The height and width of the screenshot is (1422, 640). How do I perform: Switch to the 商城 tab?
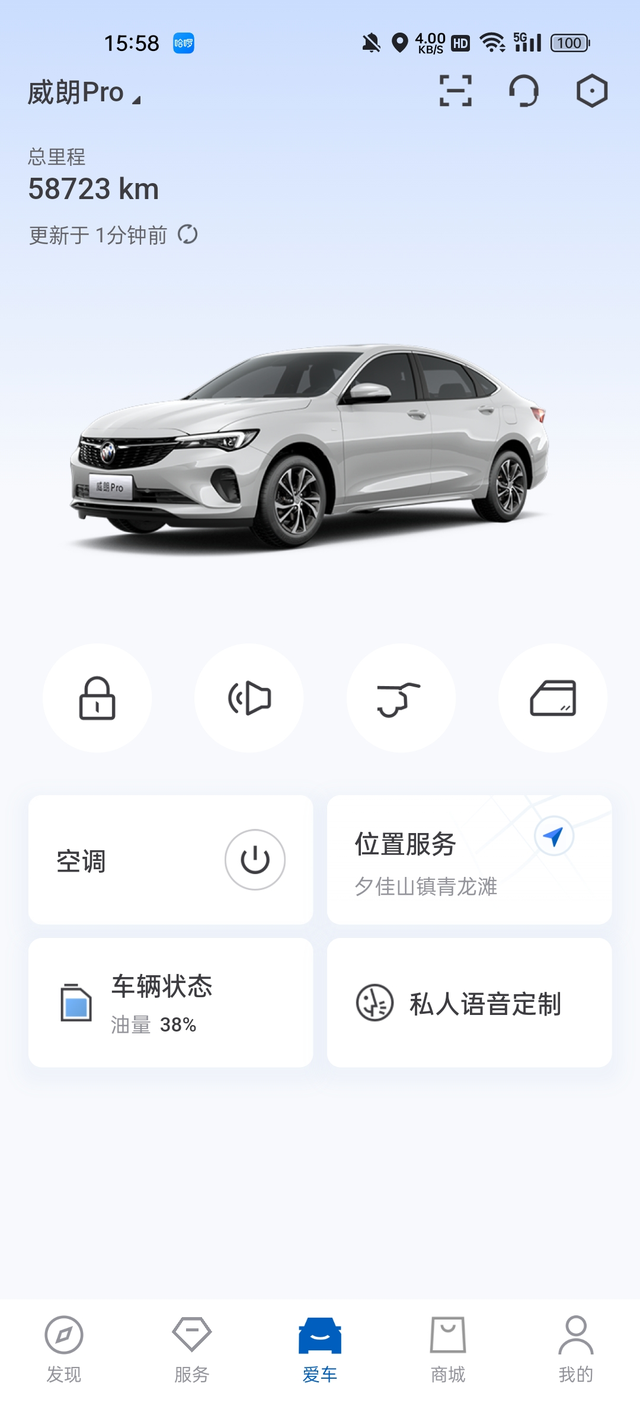[448, 1349]
